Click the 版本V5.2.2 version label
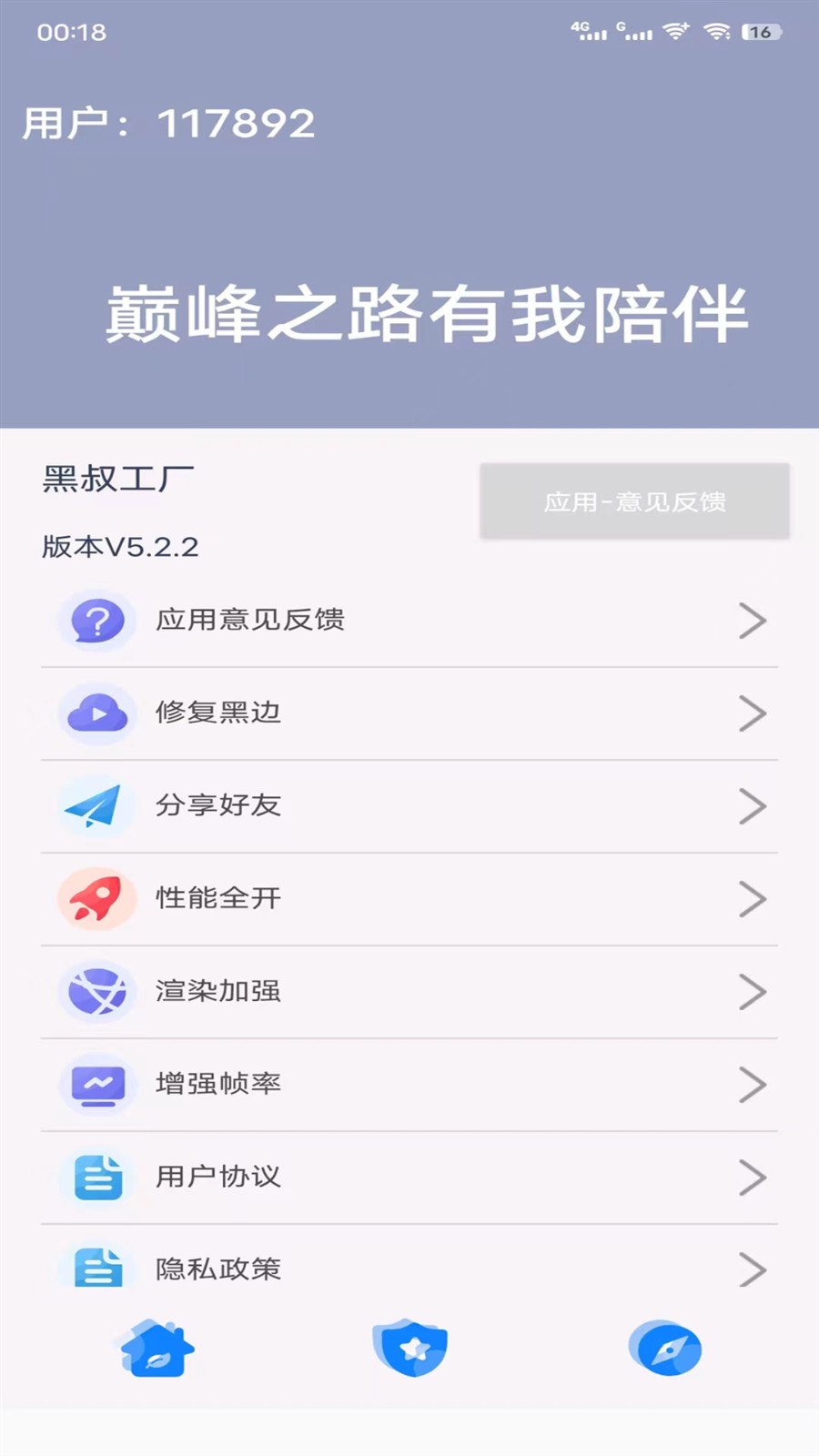 pos(120,547)
